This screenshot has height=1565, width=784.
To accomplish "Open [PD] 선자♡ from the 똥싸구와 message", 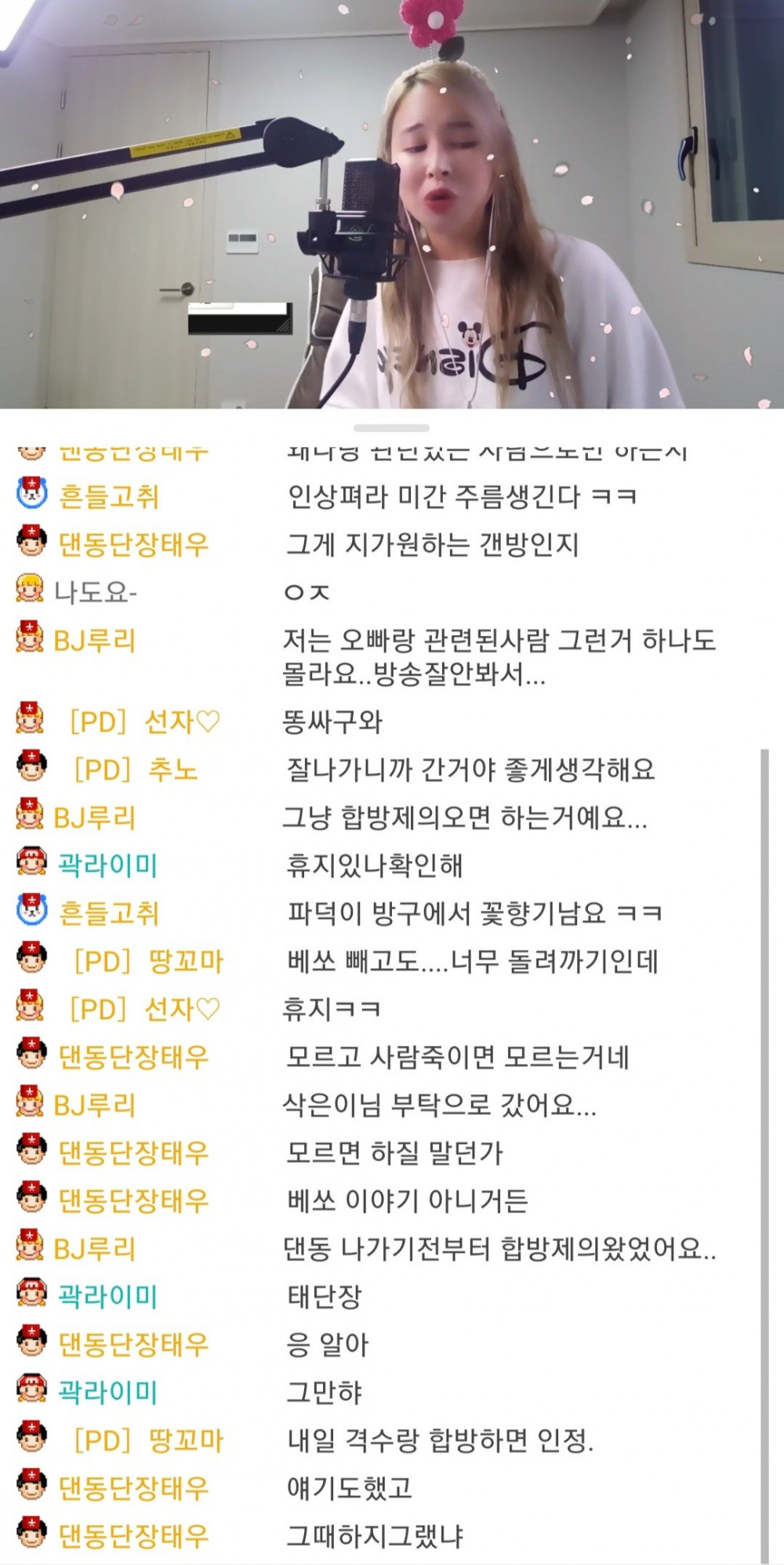I will point(144,721).
